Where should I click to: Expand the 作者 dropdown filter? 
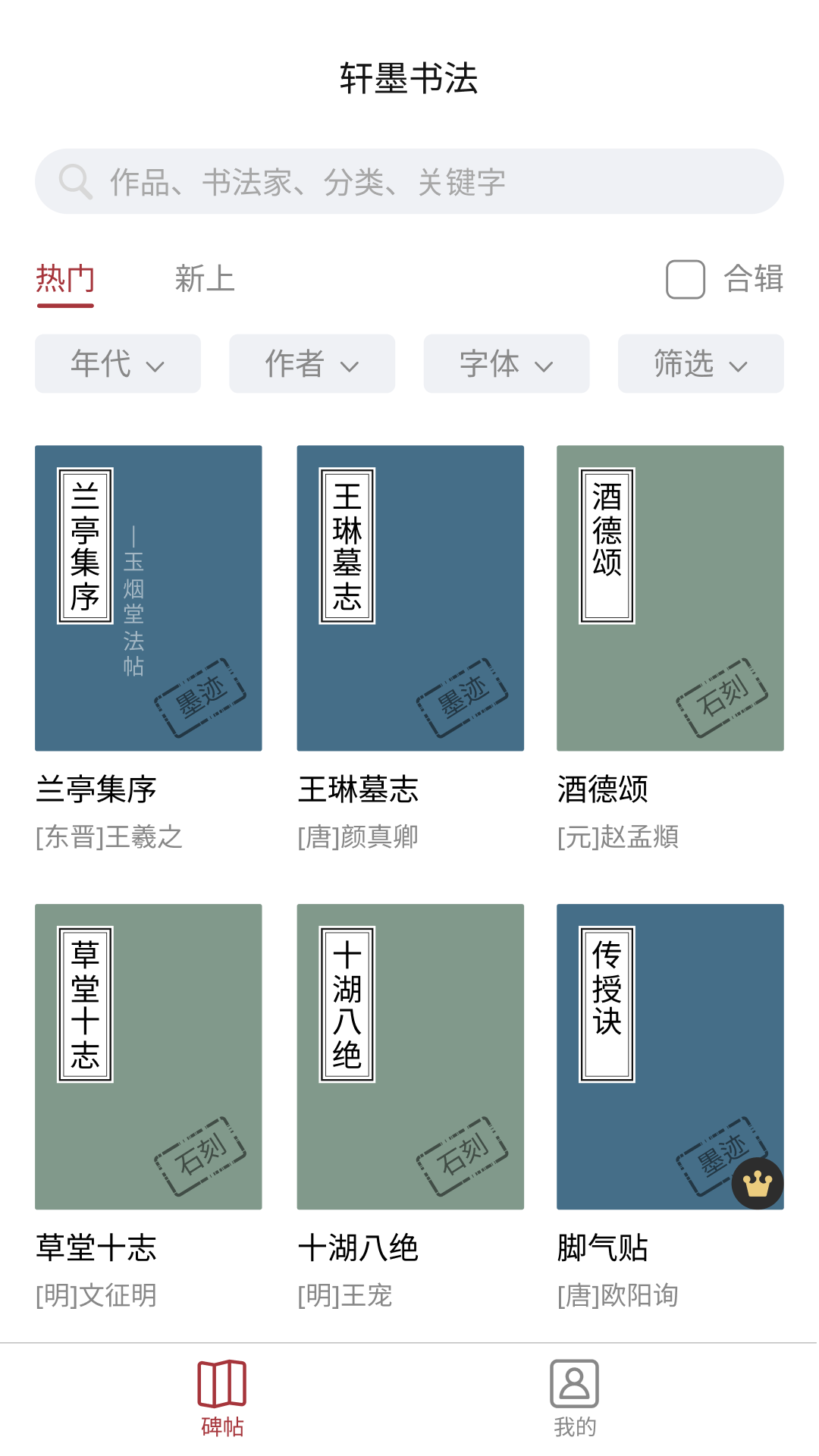click(312, 364)
